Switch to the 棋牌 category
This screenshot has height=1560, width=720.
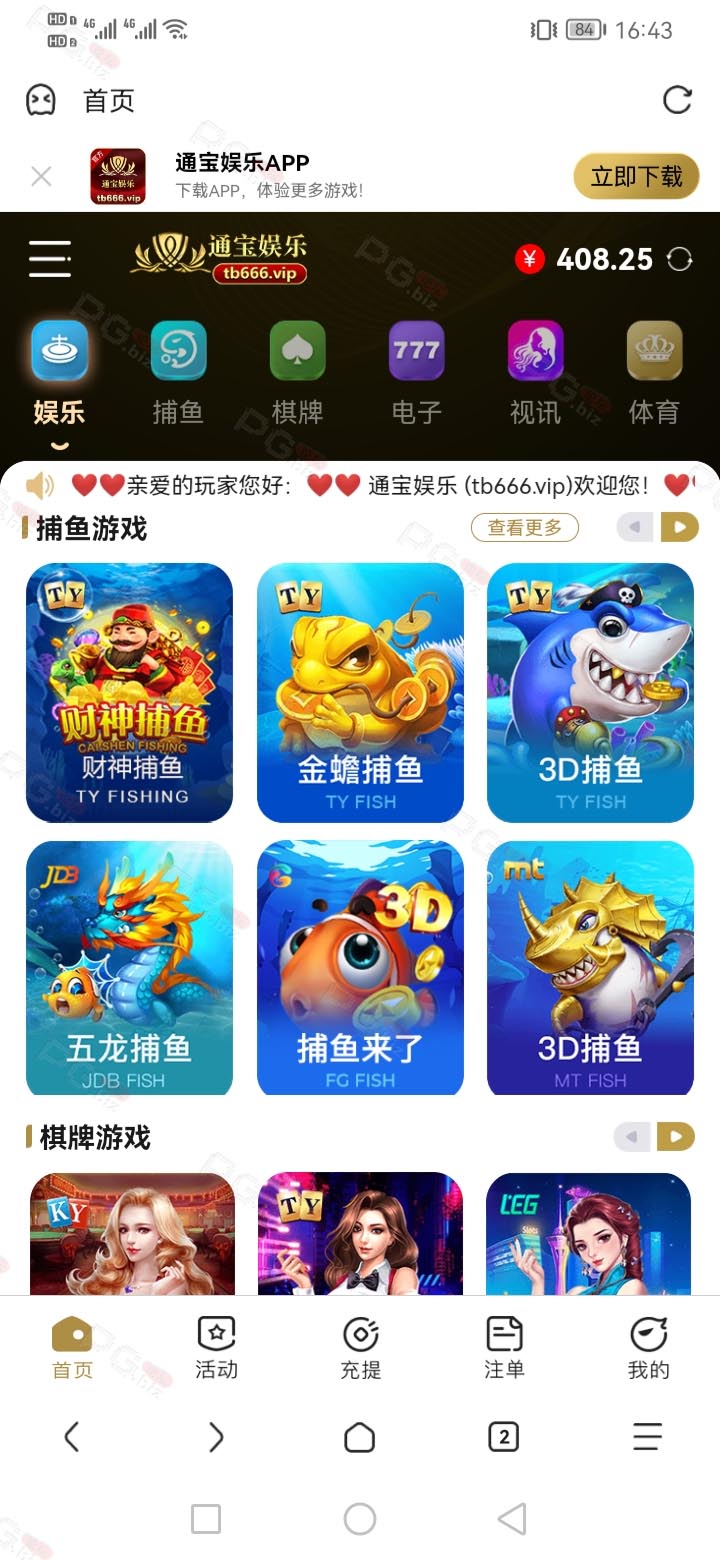[297, 372]
